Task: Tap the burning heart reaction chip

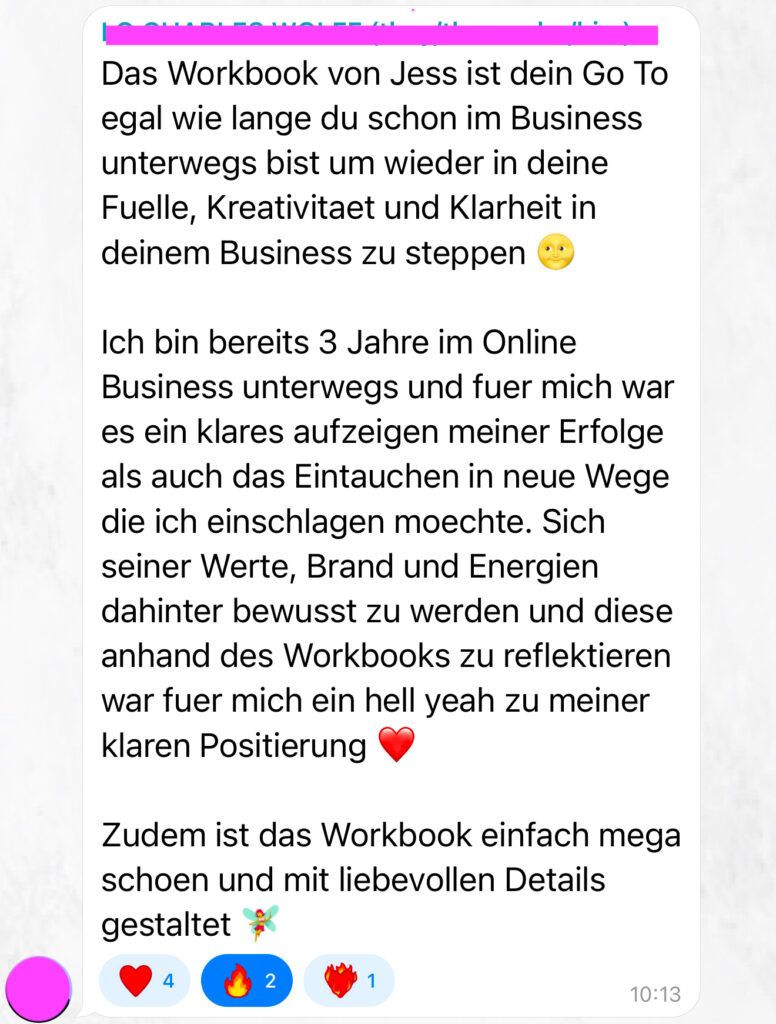Action: 348,980
